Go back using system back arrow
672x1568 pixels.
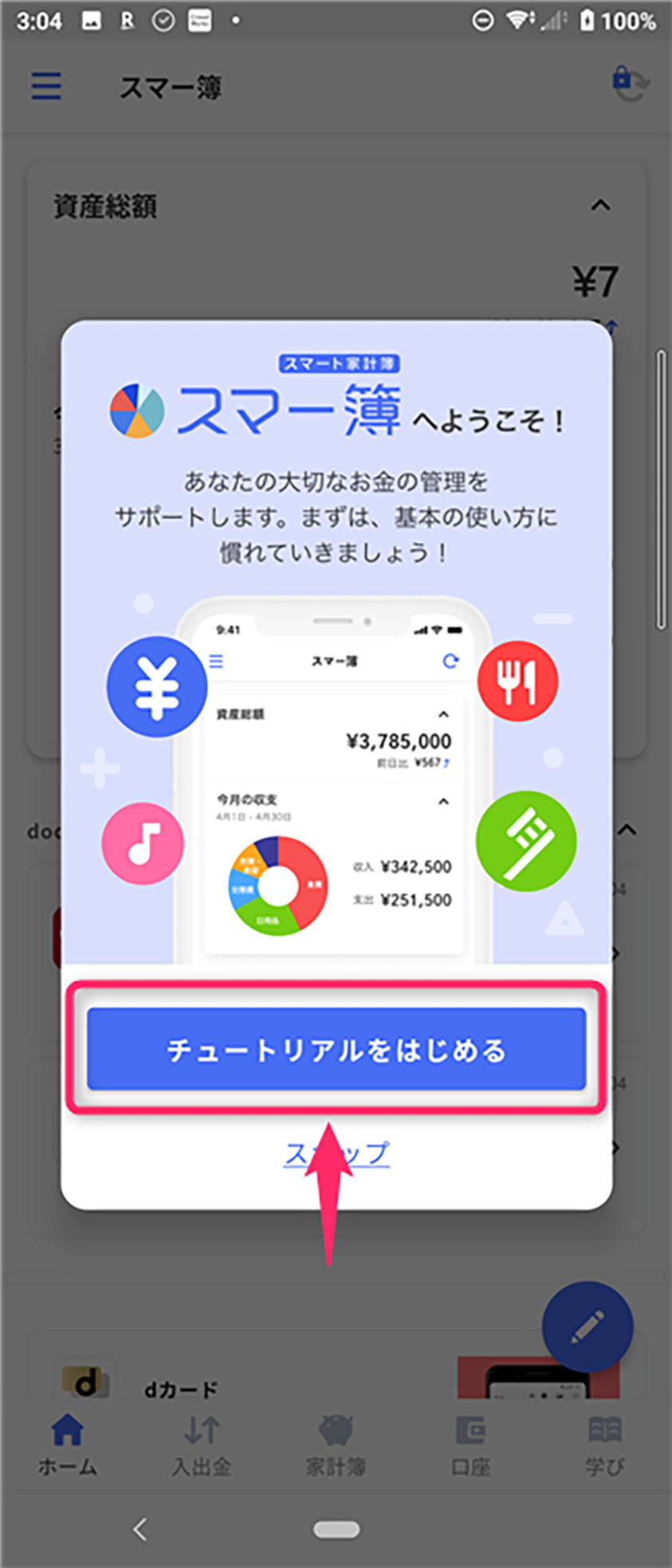click(140, 1530)
